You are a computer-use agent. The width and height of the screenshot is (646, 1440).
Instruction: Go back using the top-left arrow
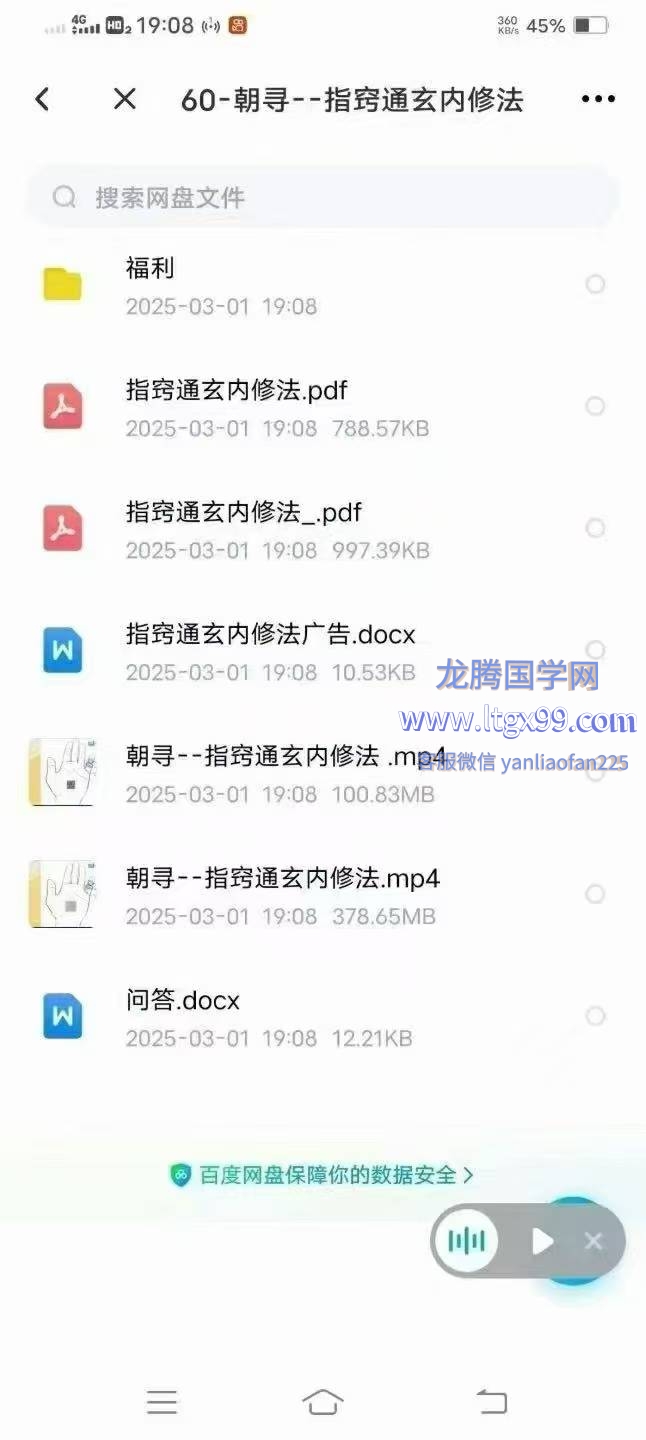(42, 99)
